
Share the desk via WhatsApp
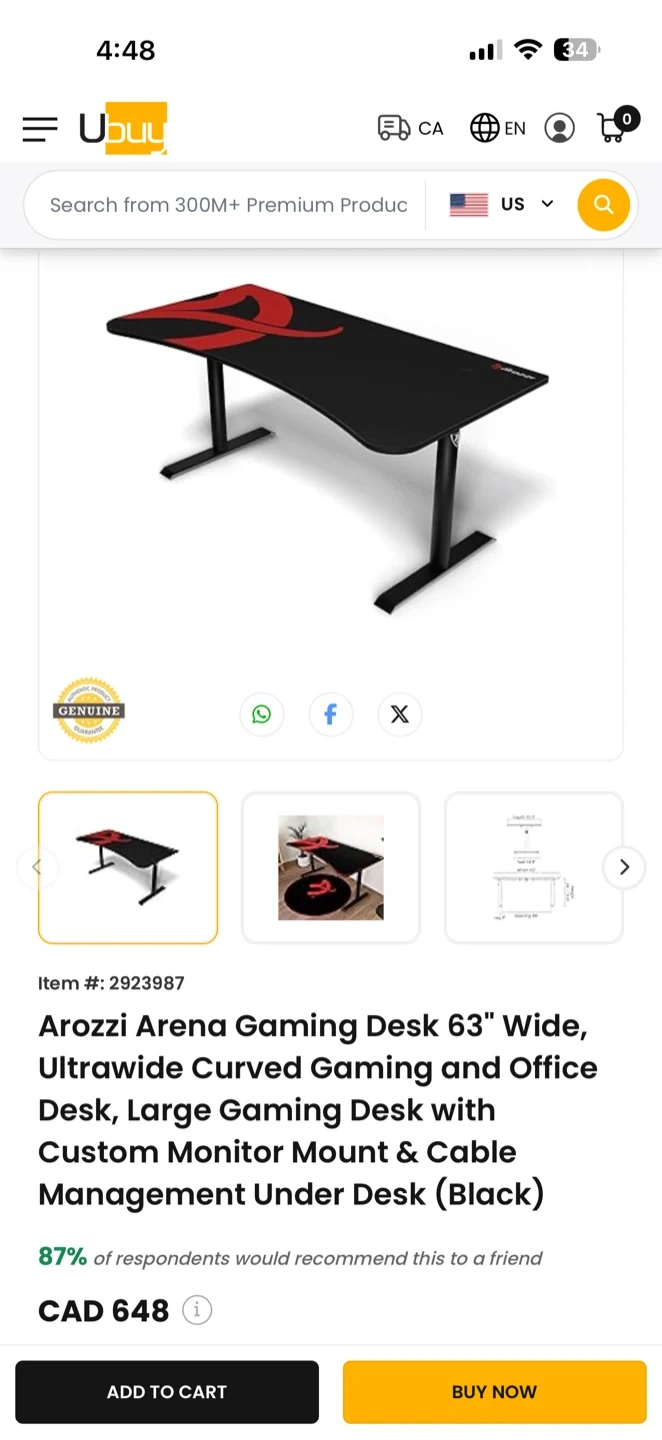pos(262,714)
